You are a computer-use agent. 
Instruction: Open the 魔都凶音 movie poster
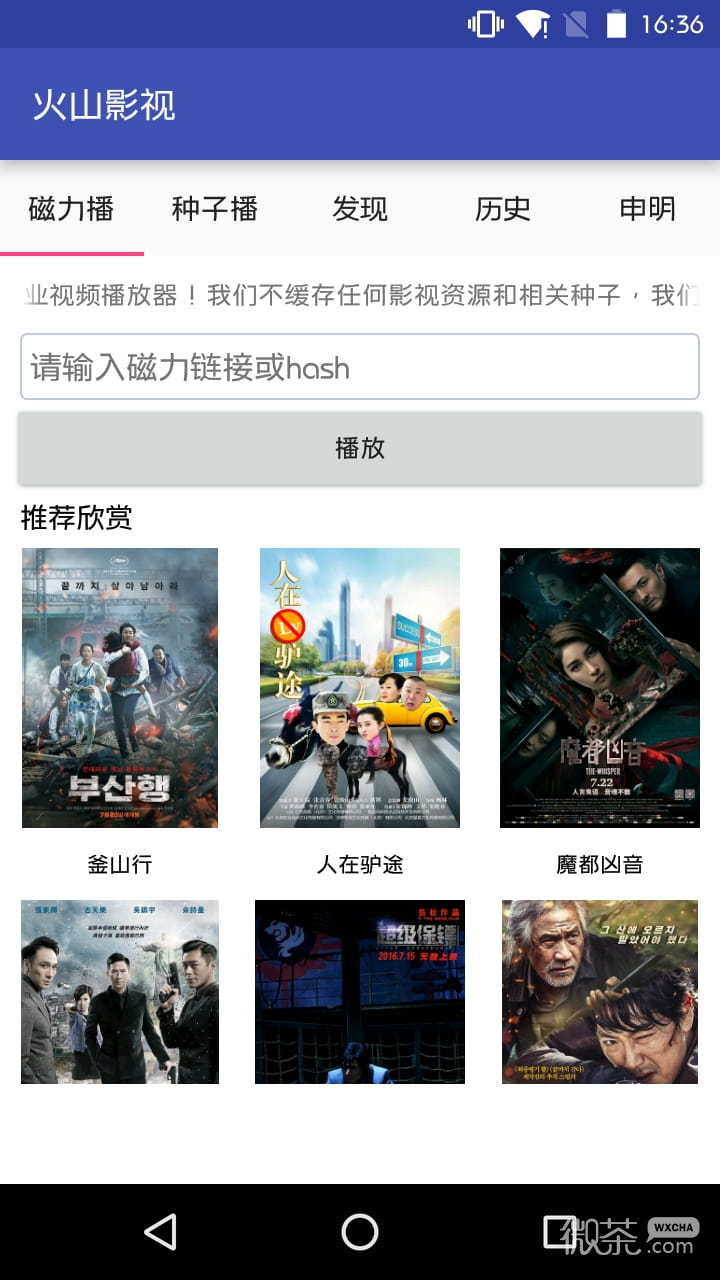[x=600, y=688]
